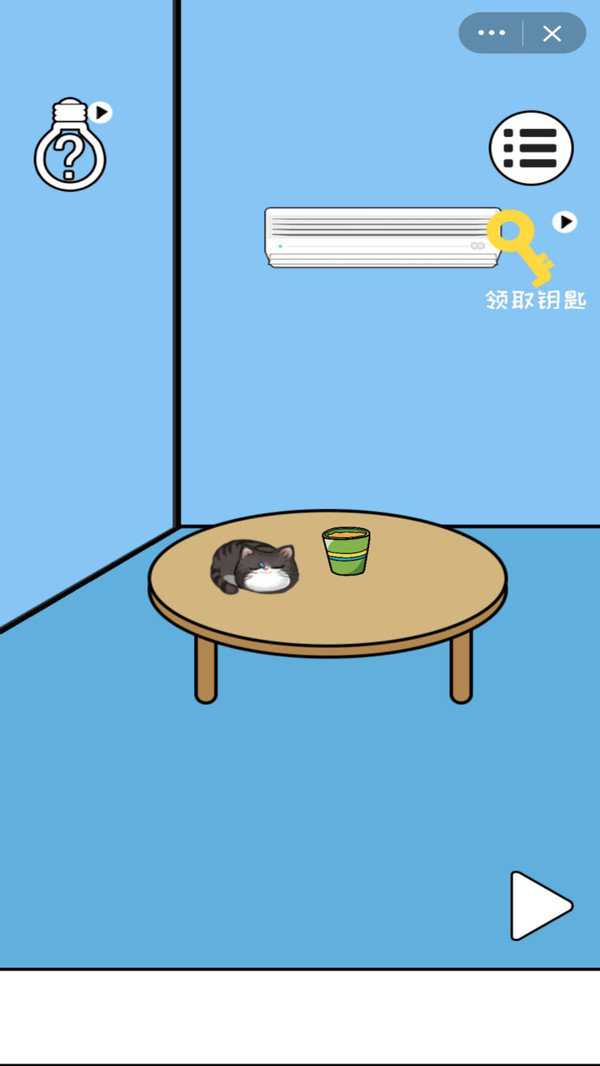The image size is (600, 1066).
Task: Go to the next scene arrow
Action: point(539,906)
